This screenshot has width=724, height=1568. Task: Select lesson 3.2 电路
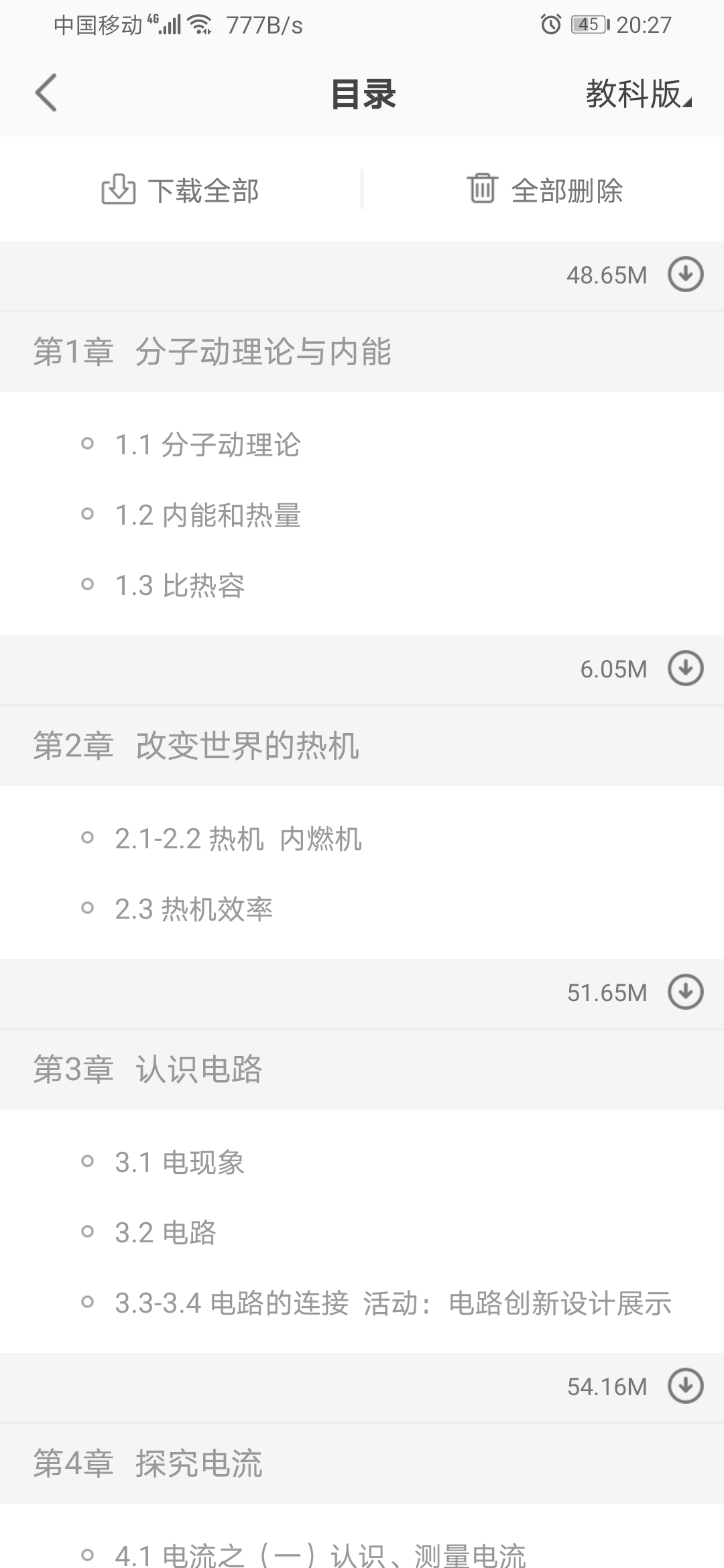pyautogui.click(x=166, y=1233)
